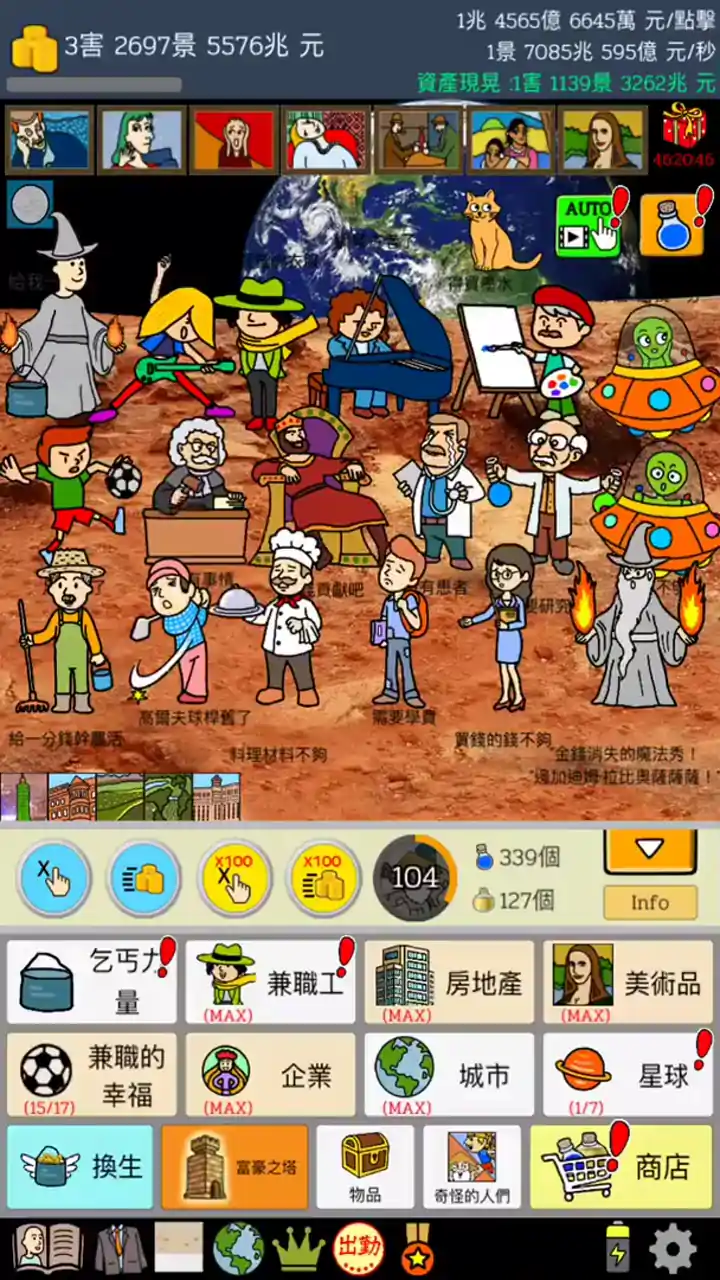Select the 房地產 category
This screenshot has width=720, height=1280.
click(x=449, y=981)
